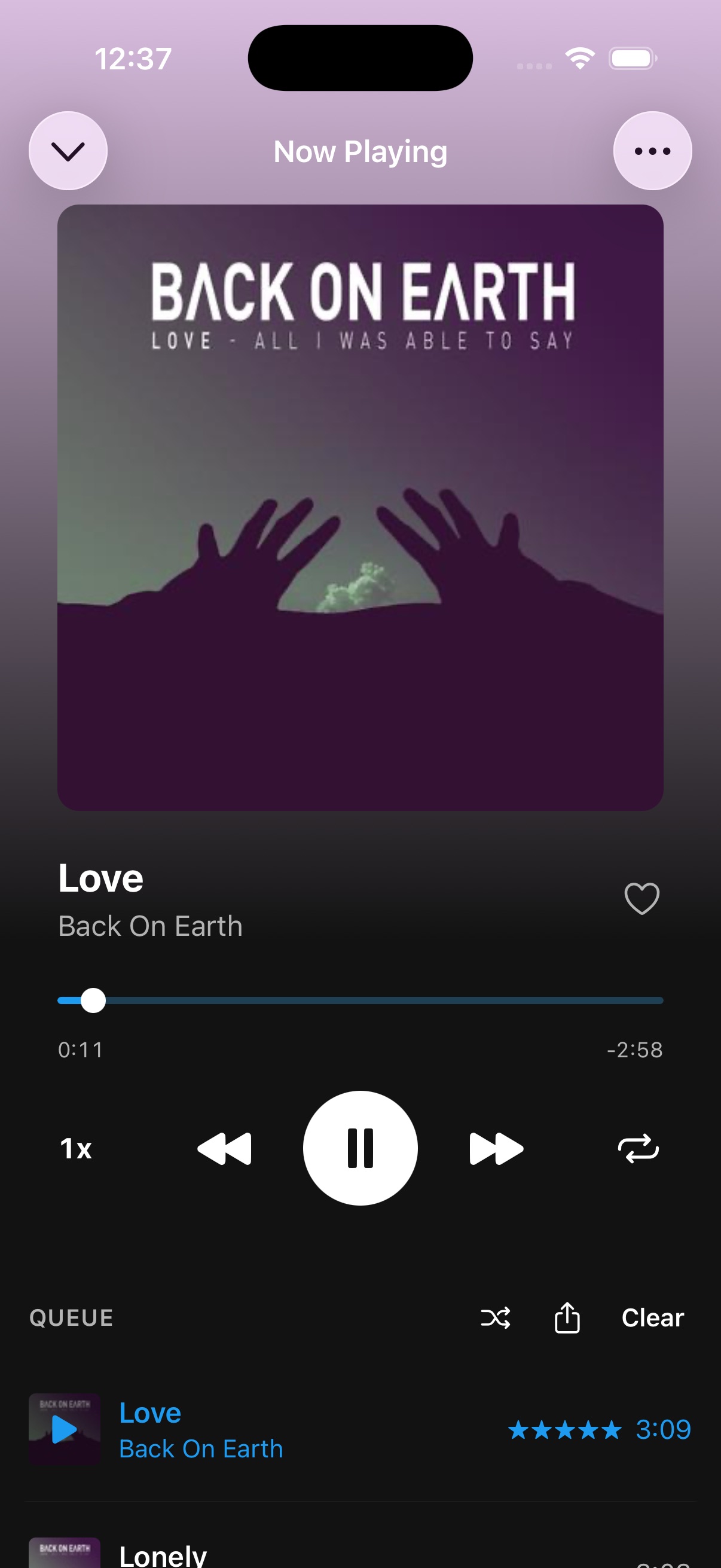Change playback speed from 1x
The width and height of the screenshot is (721, 1568).
pyautogui.click(x=75, y=1149)
